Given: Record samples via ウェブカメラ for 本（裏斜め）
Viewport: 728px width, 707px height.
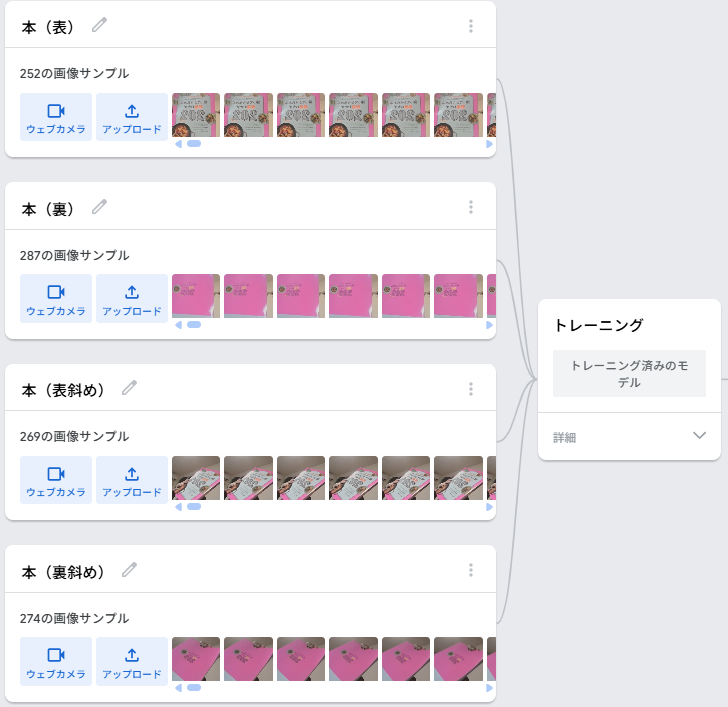Looking at the screenshot, I should 56,661.
